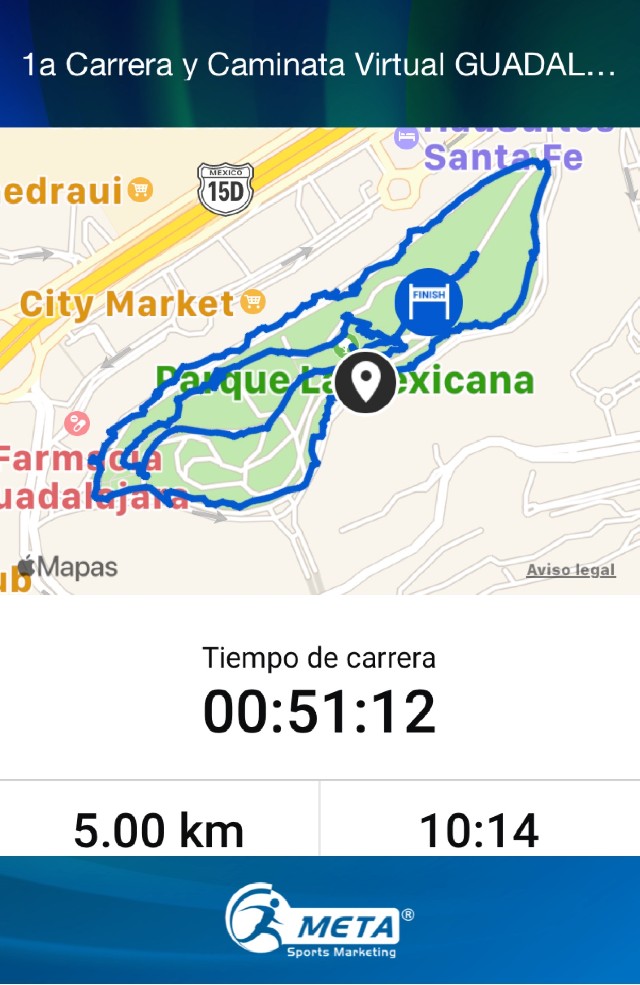
Task: Open the Aviso legal link on the map
Action: [570, 570]
